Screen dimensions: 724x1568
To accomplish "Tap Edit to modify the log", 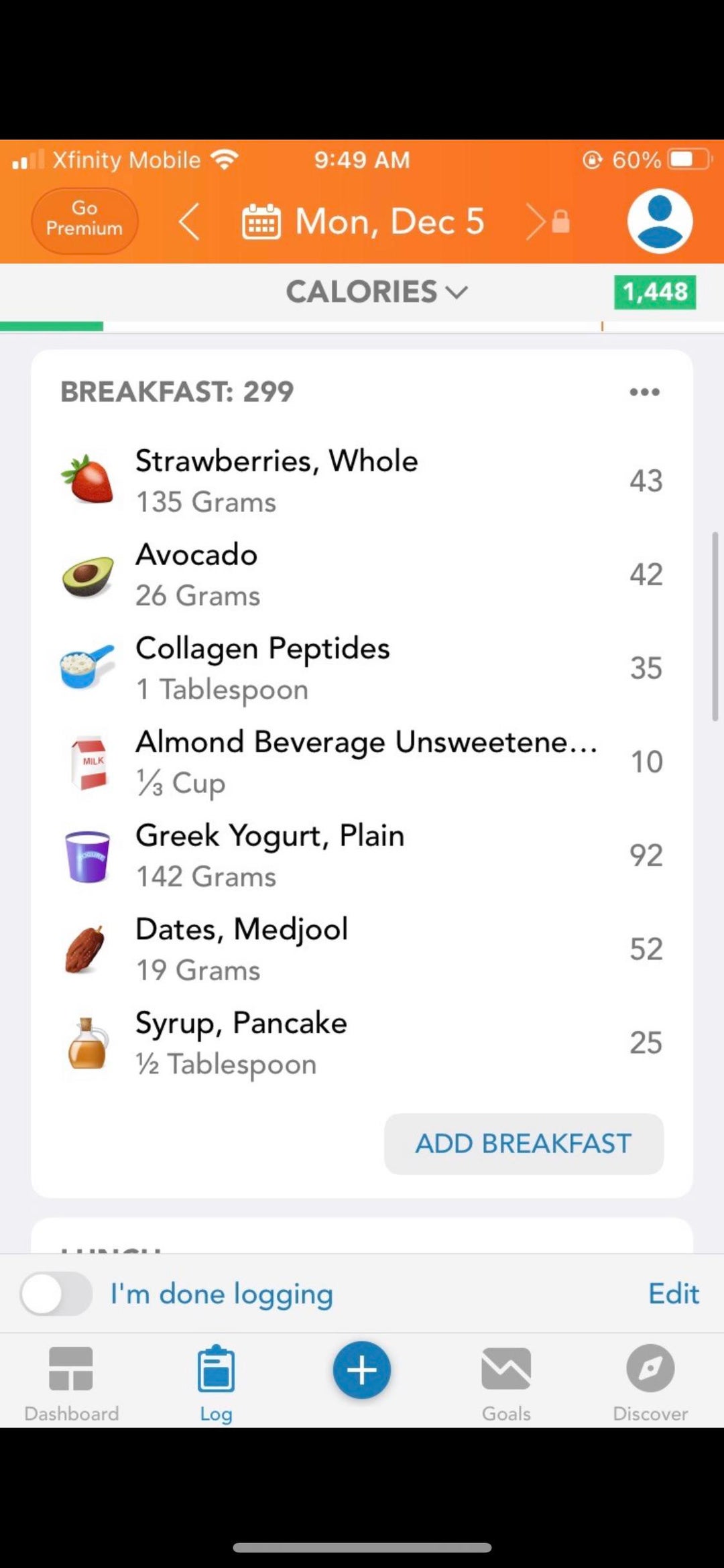I will 674,1294.
